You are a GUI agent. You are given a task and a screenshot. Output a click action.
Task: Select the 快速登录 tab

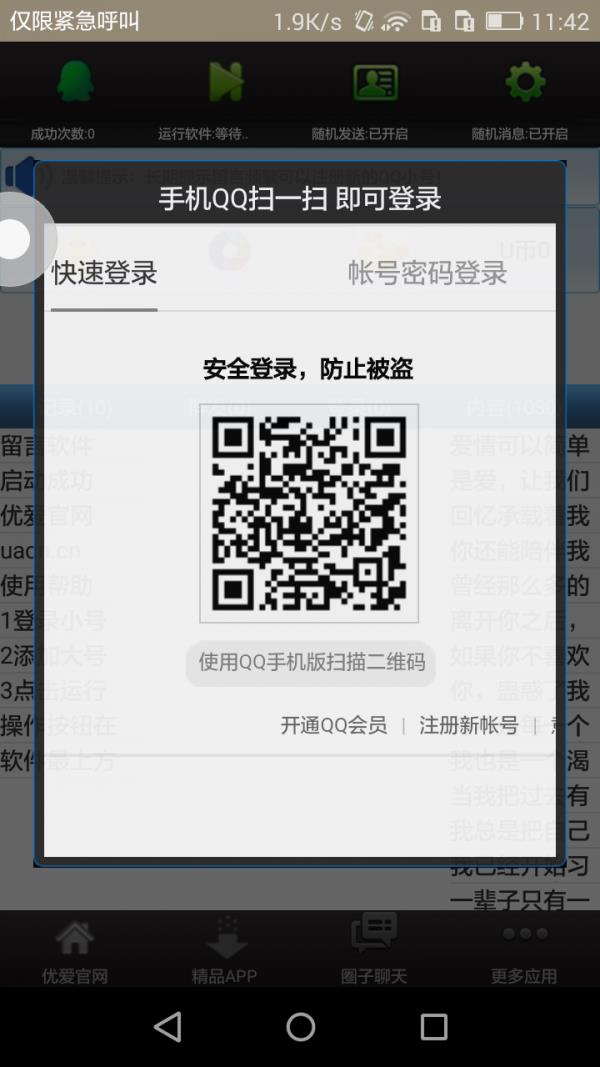[105, 273]
